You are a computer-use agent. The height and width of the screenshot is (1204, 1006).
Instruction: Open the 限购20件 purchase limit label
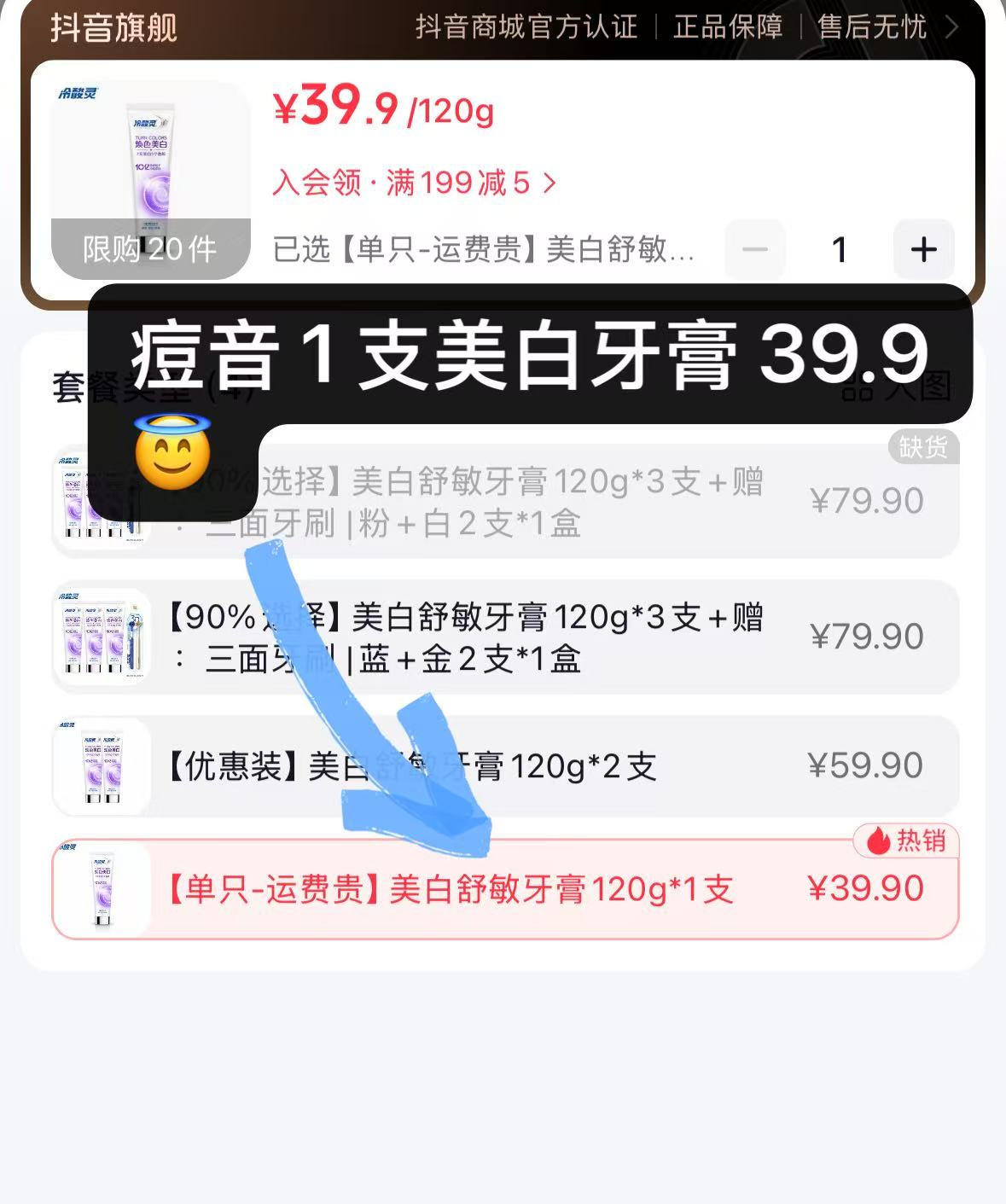pos(149,248)
